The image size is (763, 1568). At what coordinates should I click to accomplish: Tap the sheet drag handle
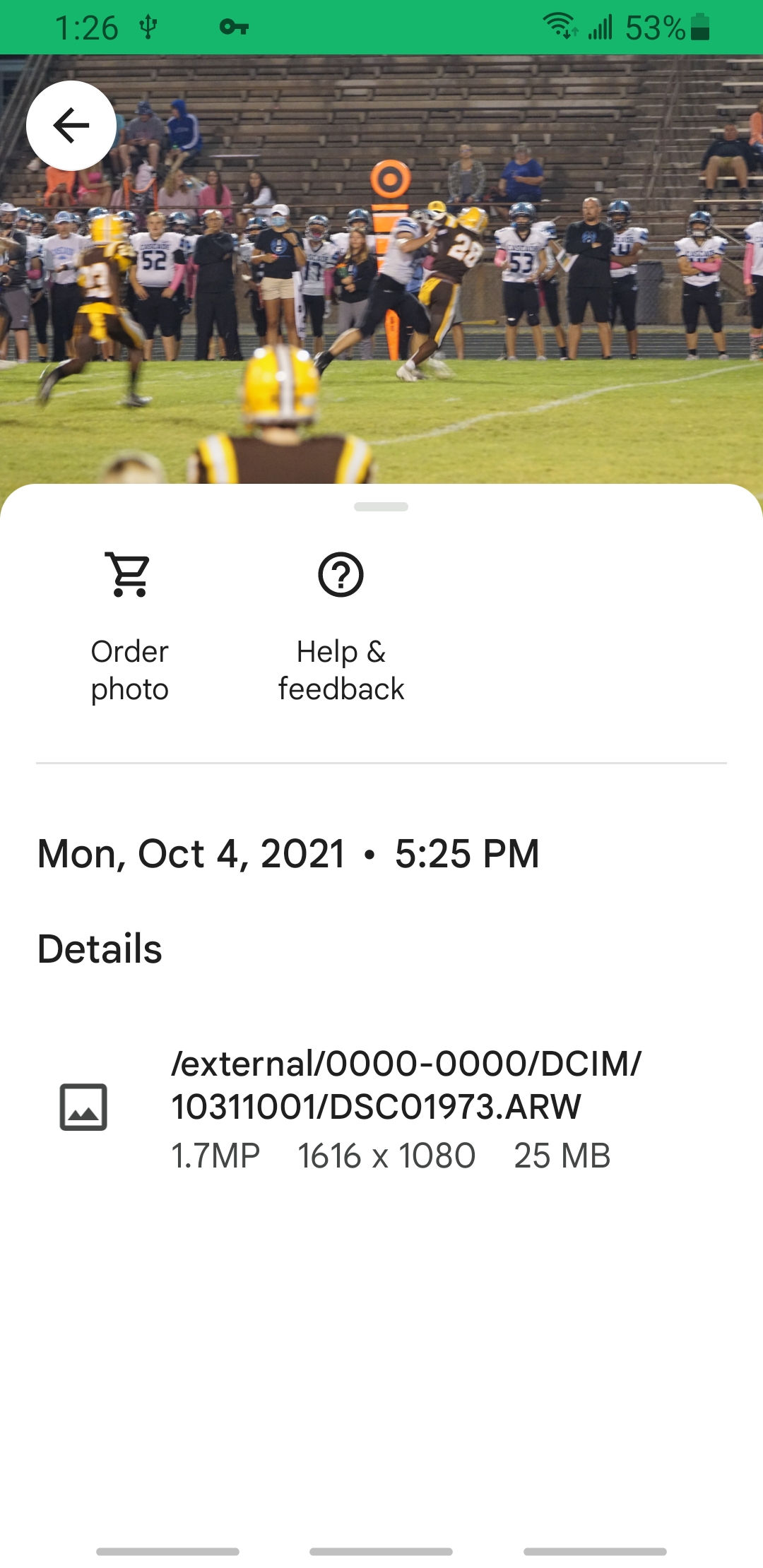(x=381, y=506)
